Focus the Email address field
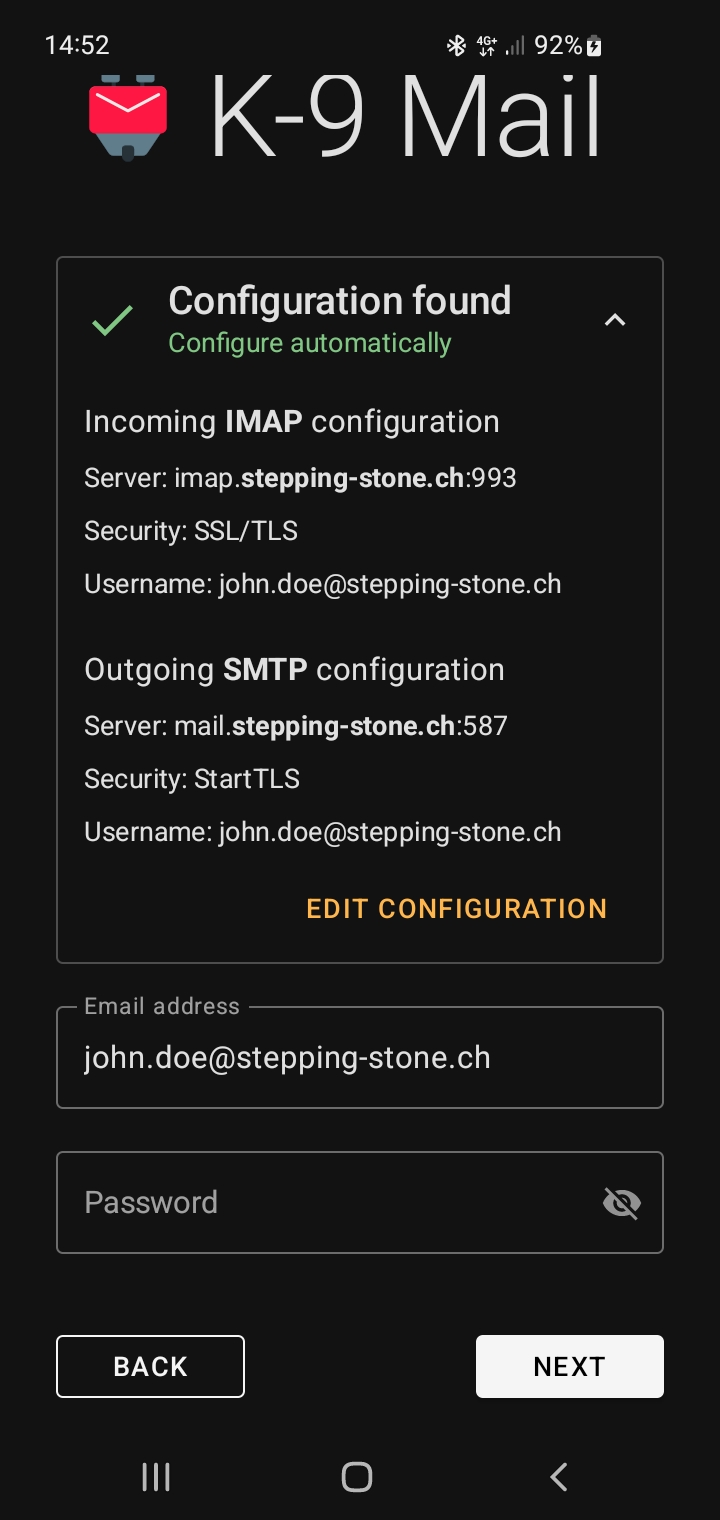720x1520 pixels. 360,1058
